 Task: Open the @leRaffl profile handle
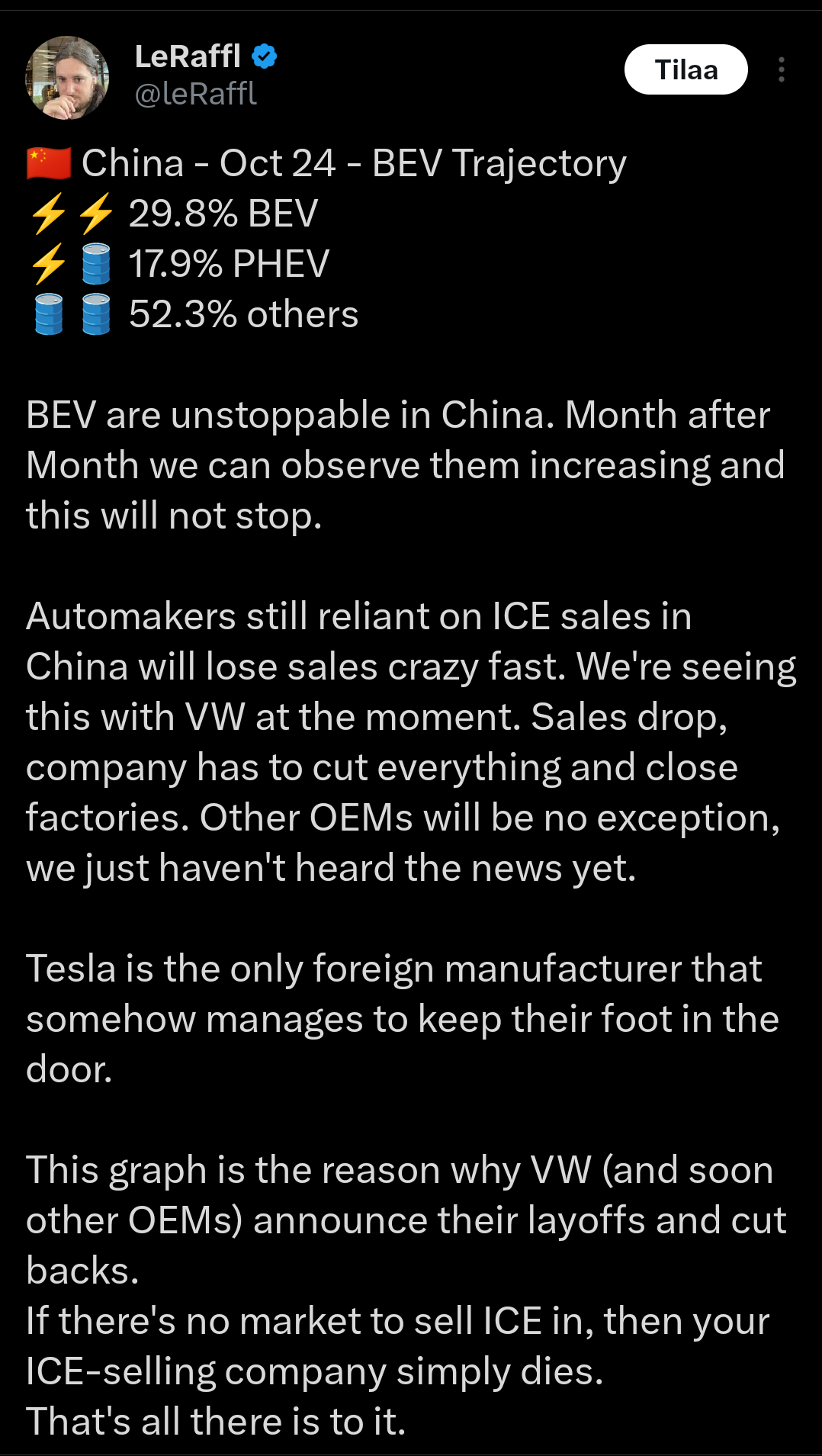195,94
